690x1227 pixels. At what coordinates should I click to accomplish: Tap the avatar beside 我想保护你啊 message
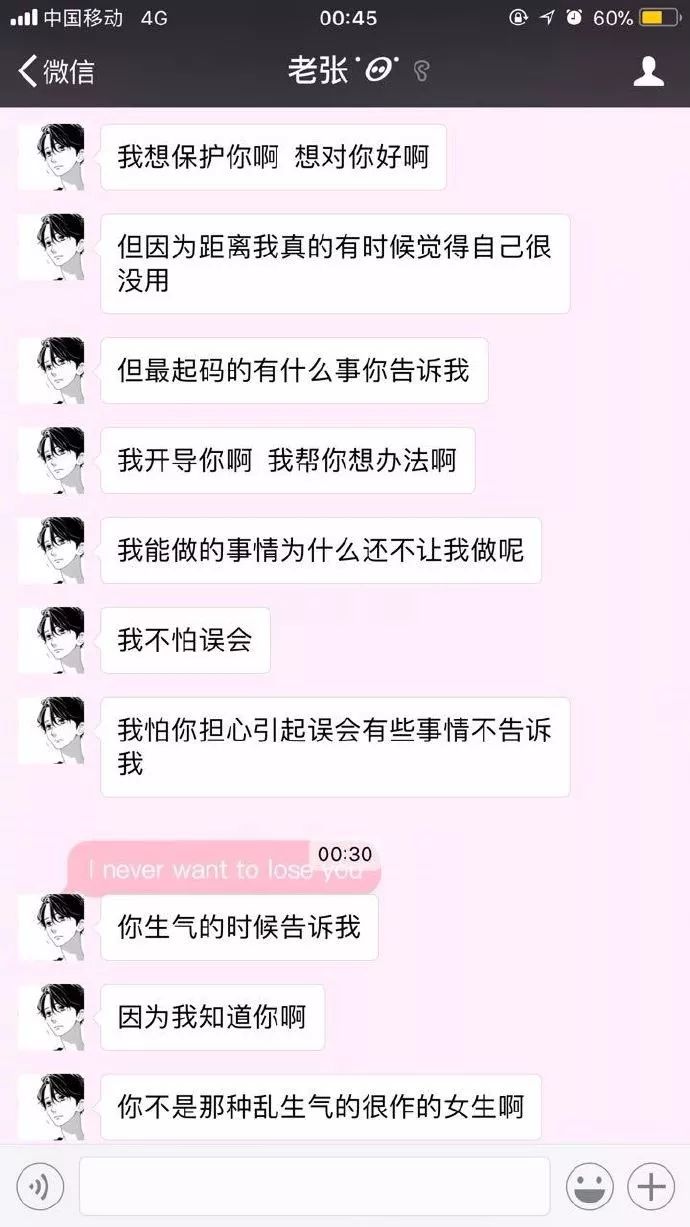coord(51,157)
